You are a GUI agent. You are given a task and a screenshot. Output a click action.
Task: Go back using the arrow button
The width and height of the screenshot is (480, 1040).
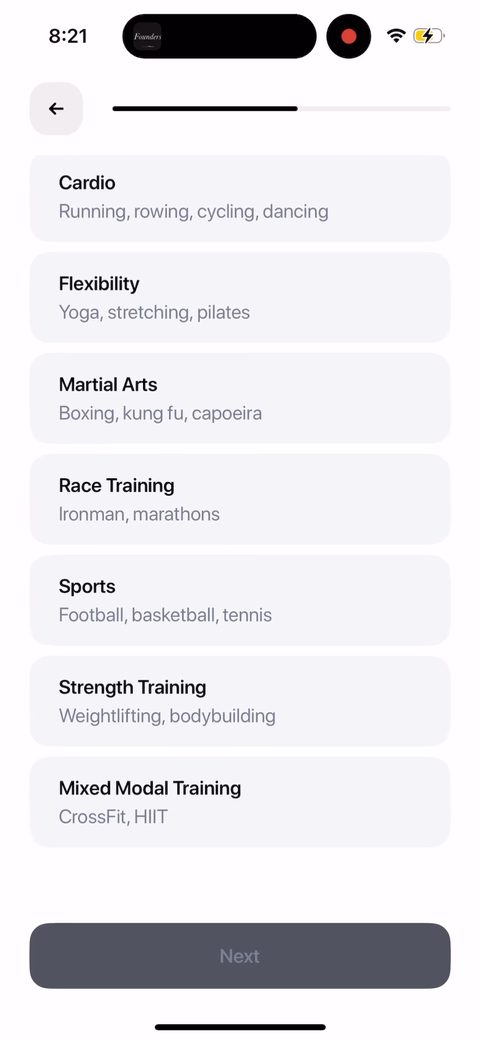56,109
